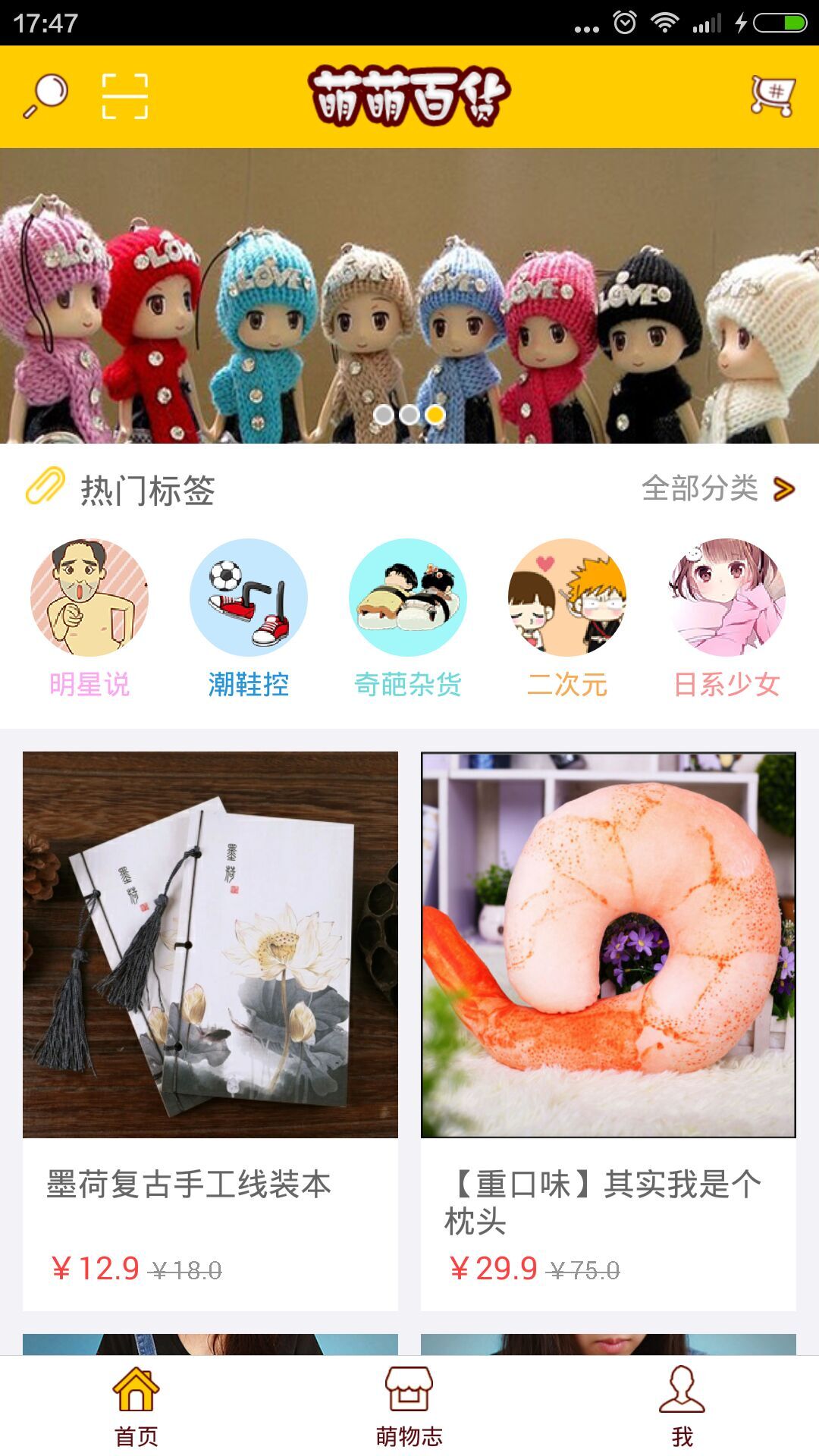Select the third carousel indicator dot
The width and height of the screenshot is (819, 1456).
(434, 414)
